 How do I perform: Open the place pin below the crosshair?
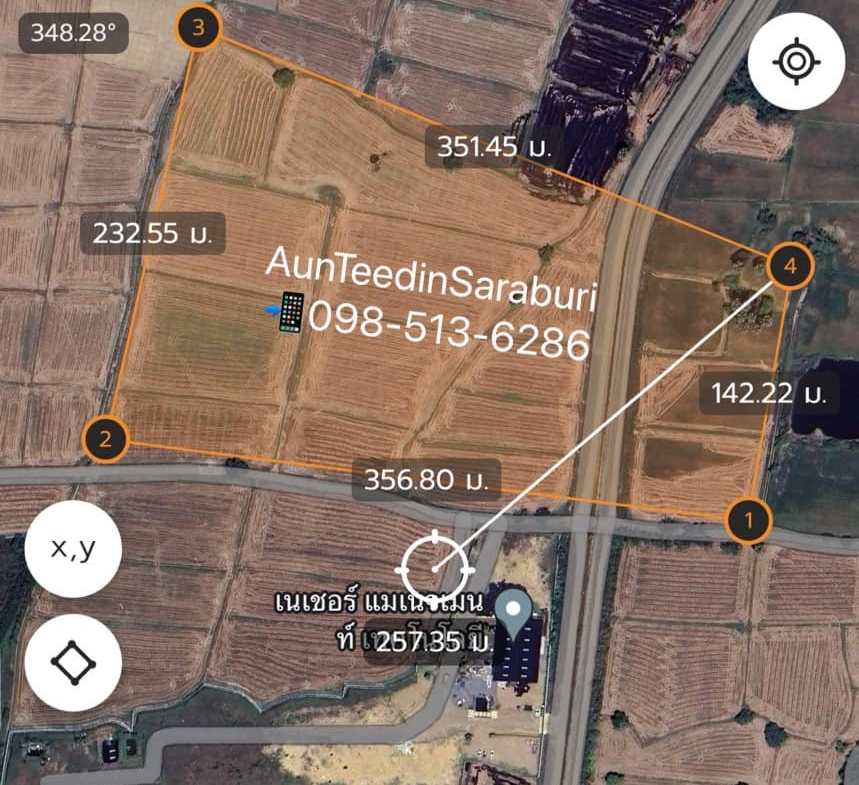(x=515, y=611)
